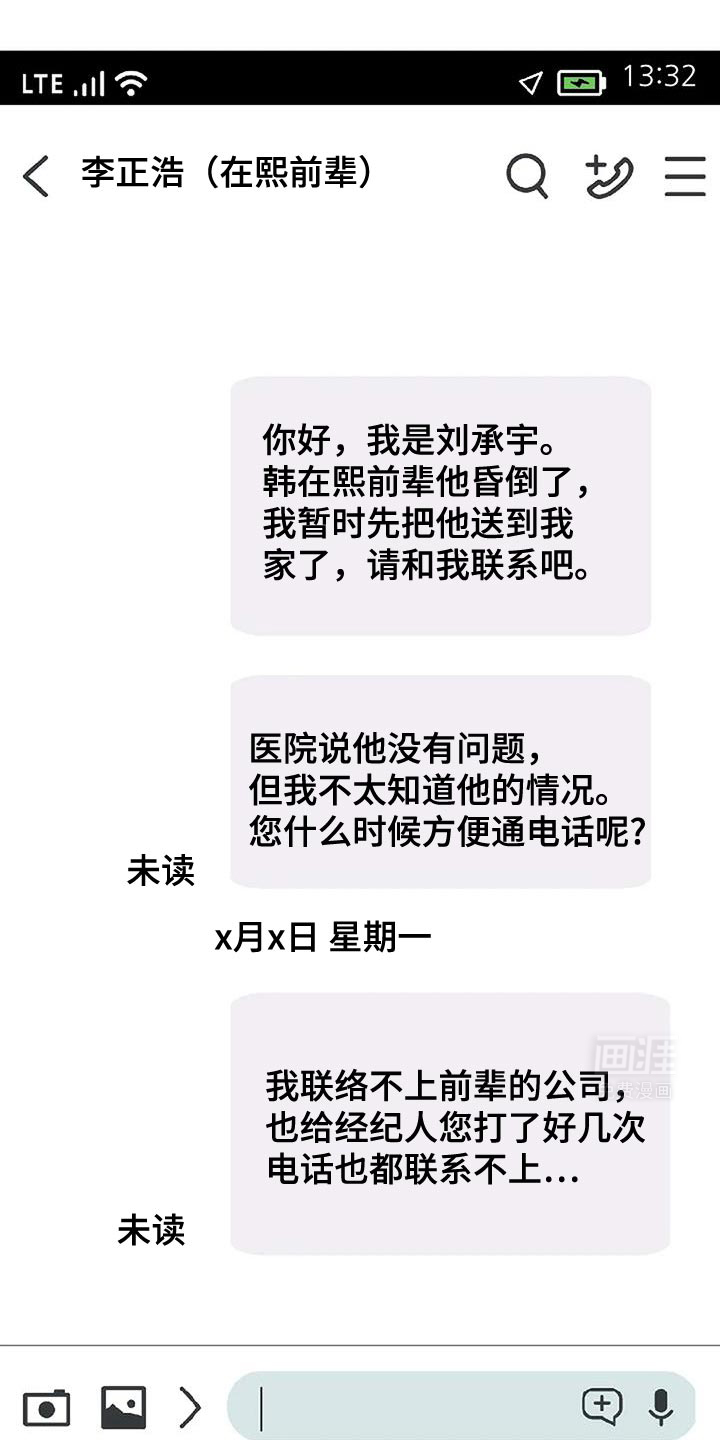Image resolution: width=720 pixels, height=1440 pixels.
Task: Attach an image from the gallery
Action: coord(123,1408)
